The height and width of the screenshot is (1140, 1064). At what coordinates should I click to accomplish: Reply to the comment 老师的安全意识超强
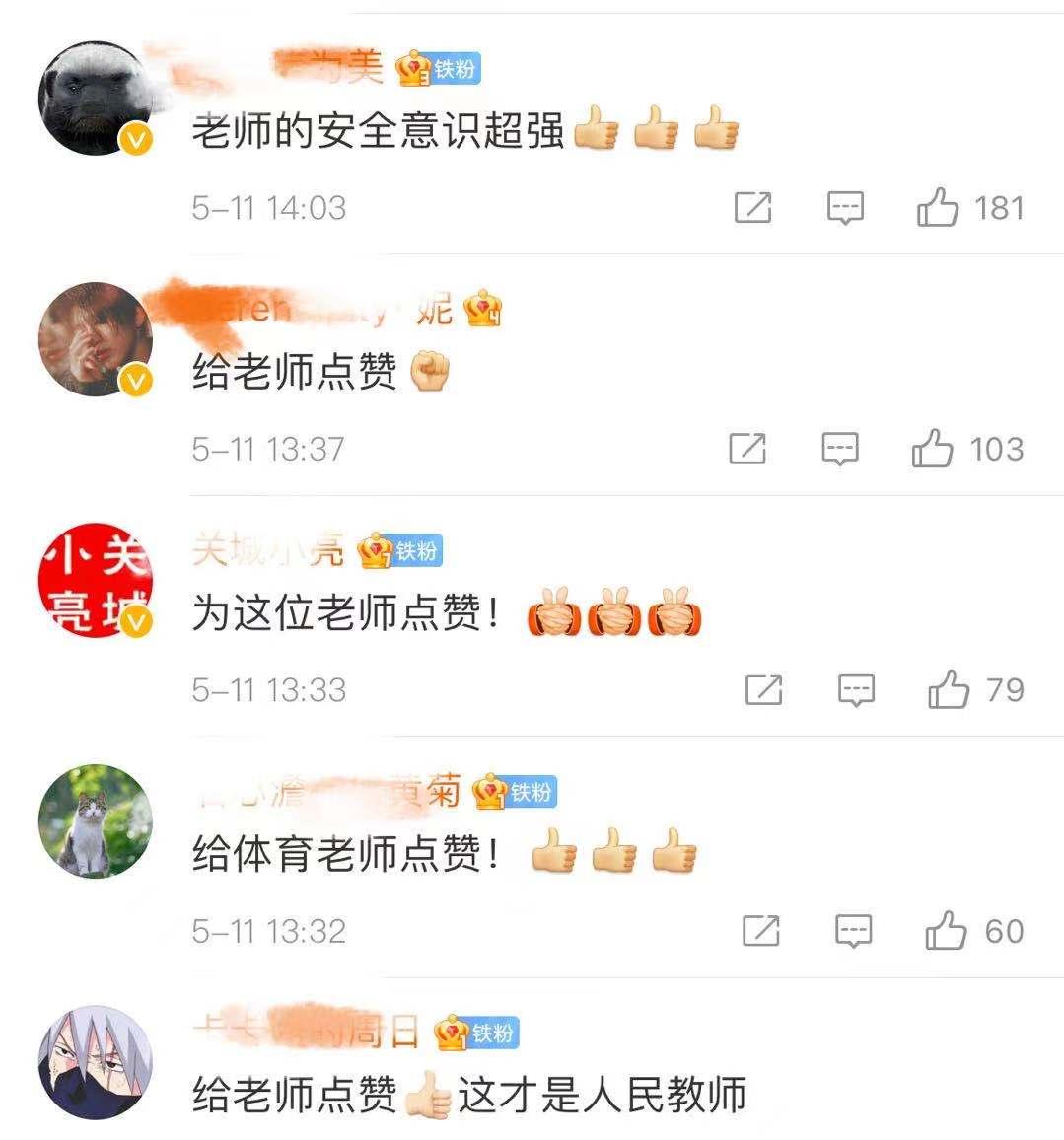[845, 208]
